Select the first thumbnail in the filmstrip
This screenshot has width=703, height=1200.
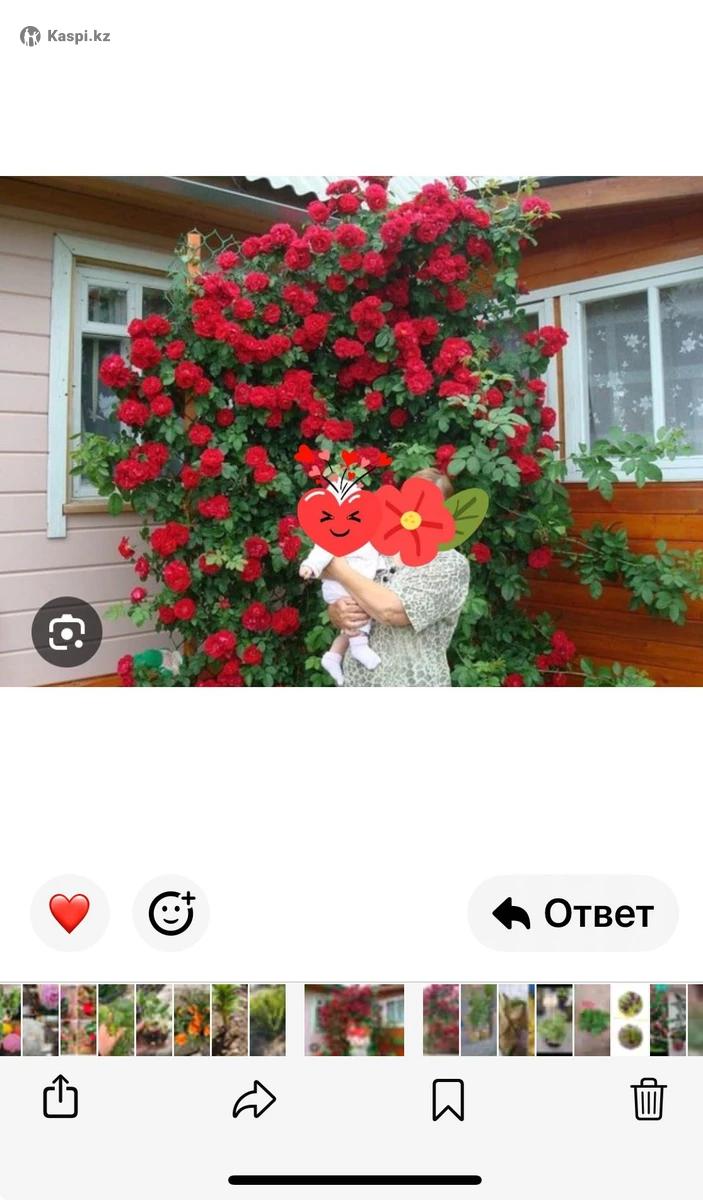(10, 1020)
